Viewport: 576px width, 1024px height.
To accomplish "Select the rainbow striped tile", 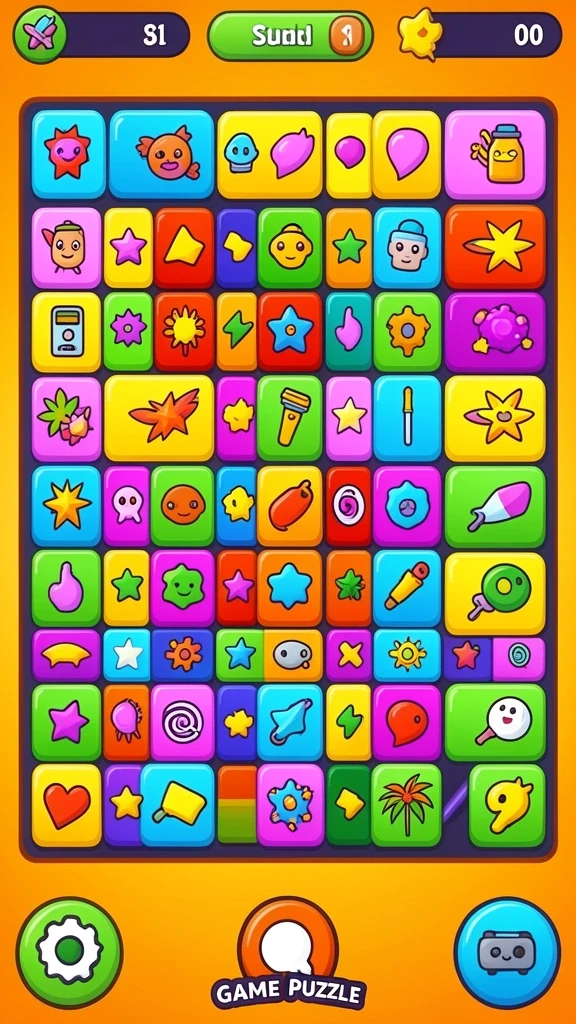I will tap(236, 805).
